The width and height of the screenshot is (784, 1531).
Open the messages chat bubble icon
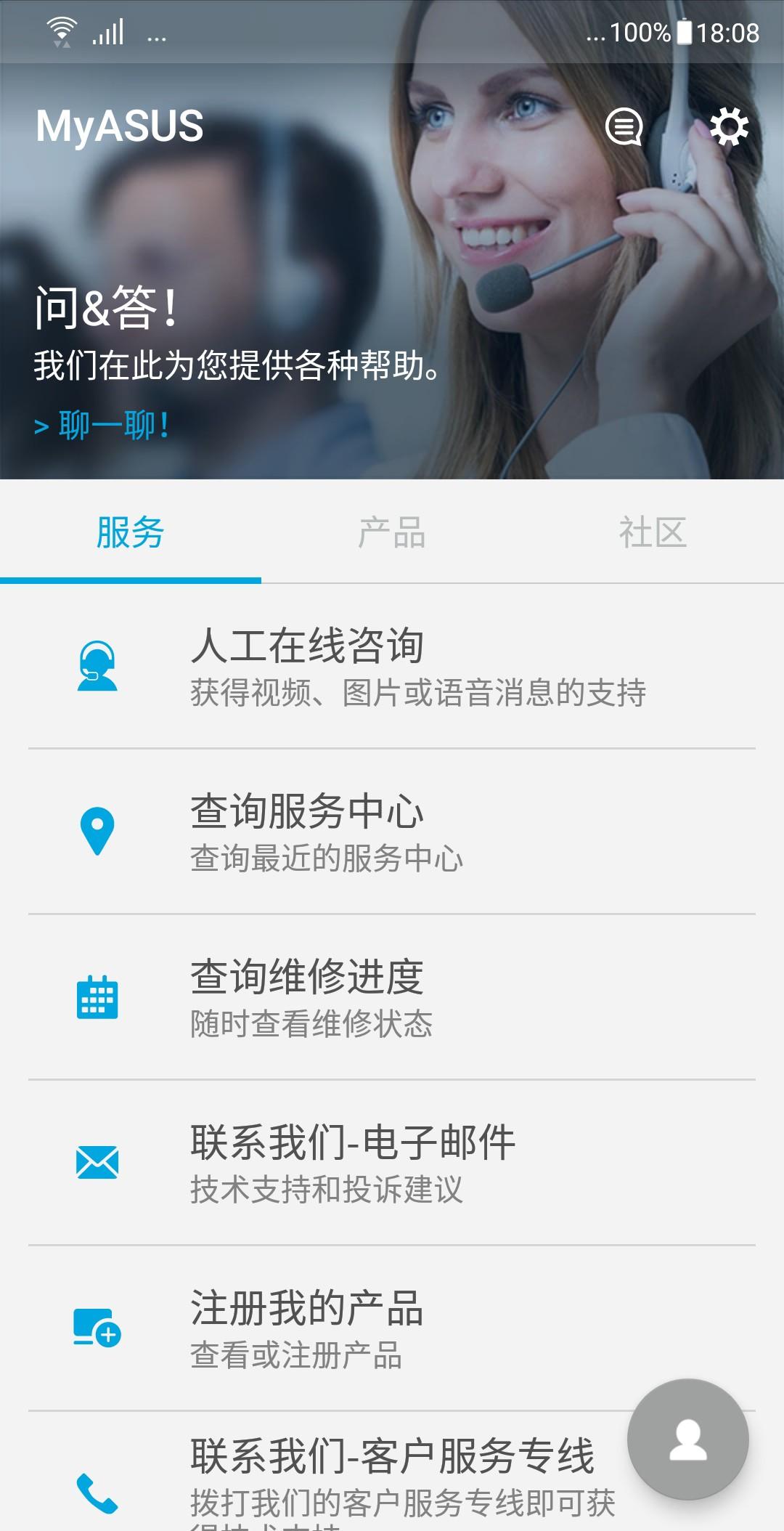point(624,127)
